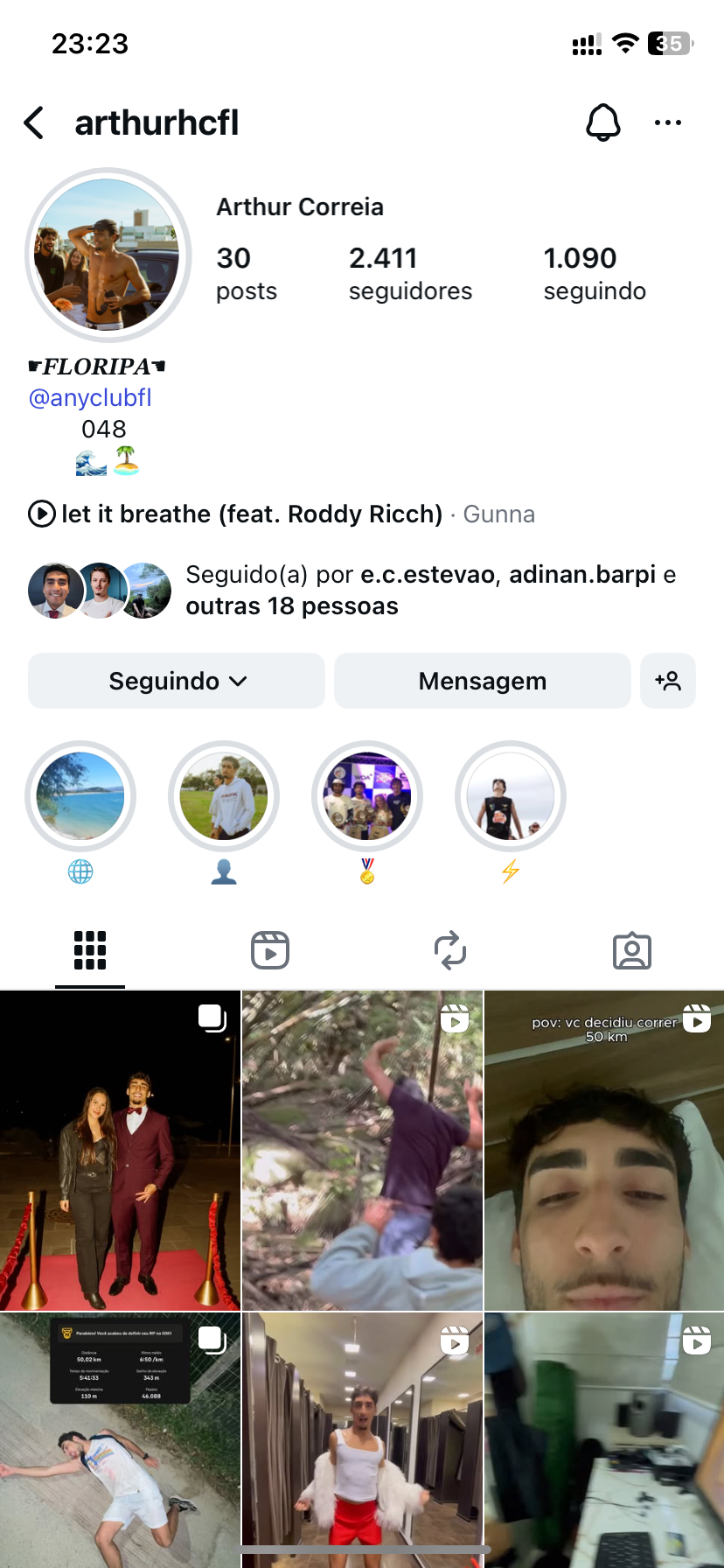The height and width of the screenshot is (1568, 724).
Task: Open the @anyclubfl profile link
Action: point(90,398)
